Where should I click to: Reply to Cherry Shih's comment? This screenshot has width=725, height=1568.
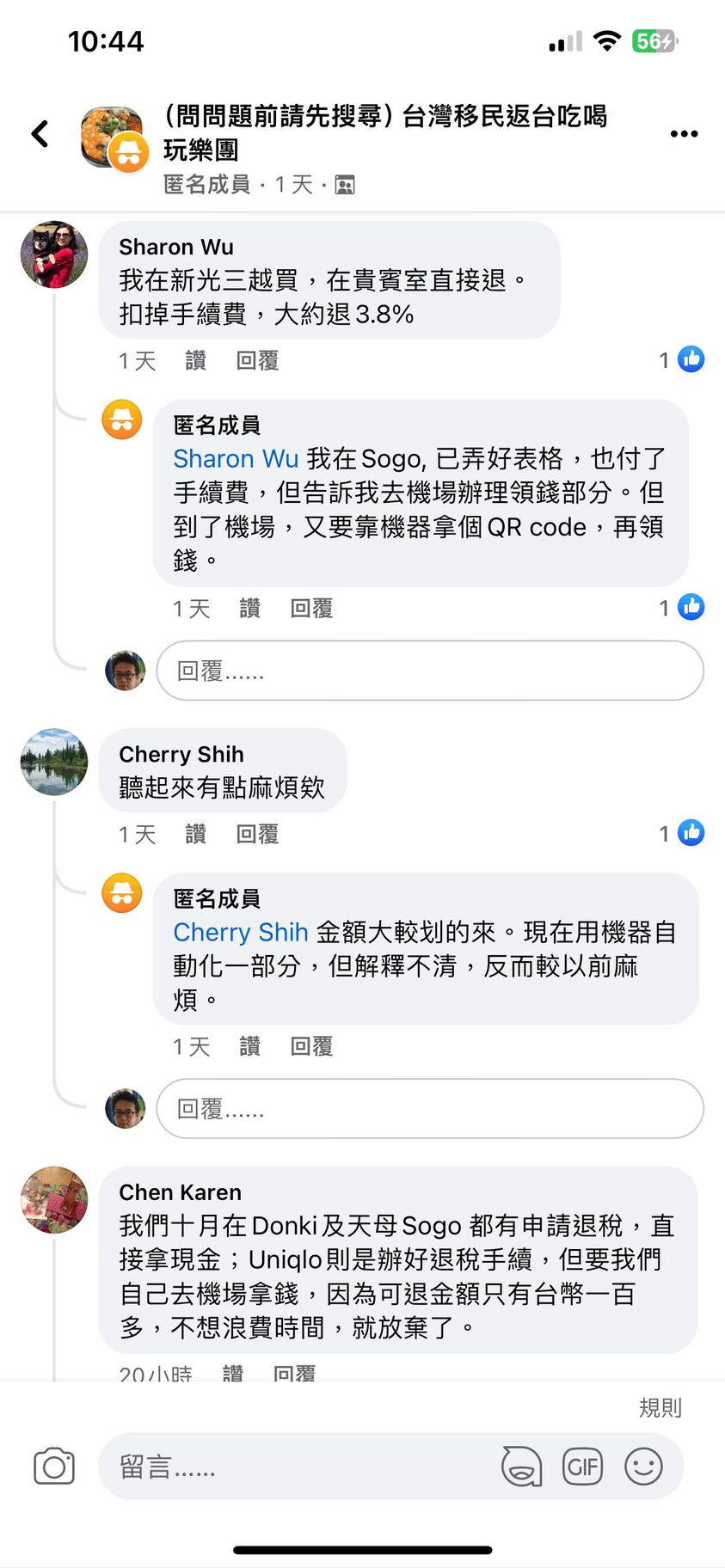click(x=257, y=834)
